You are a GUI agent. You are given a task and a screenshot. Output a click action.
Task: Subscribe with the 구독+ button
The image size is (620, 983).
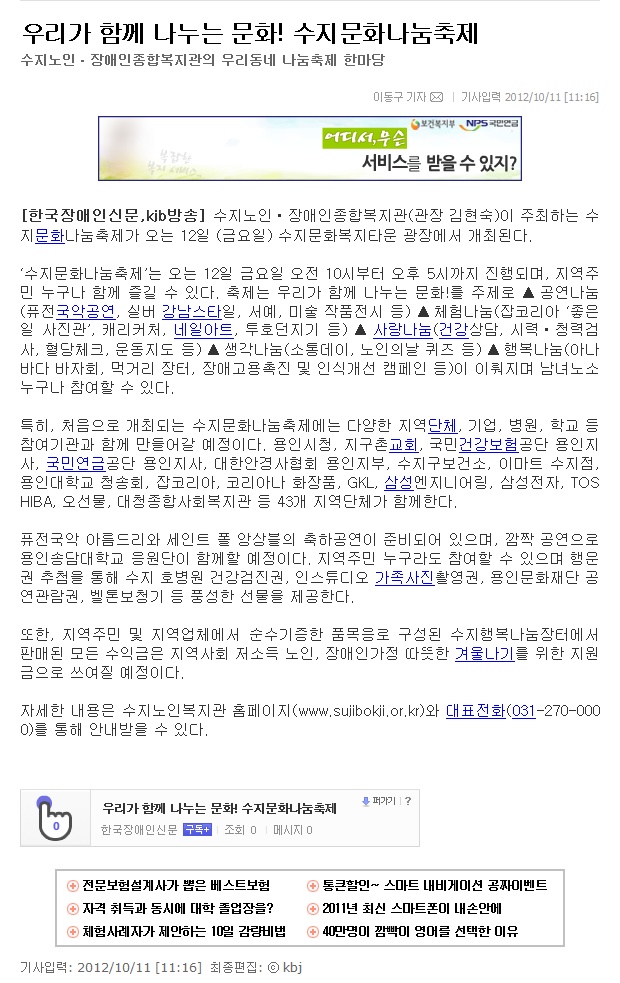coord(197,829)
